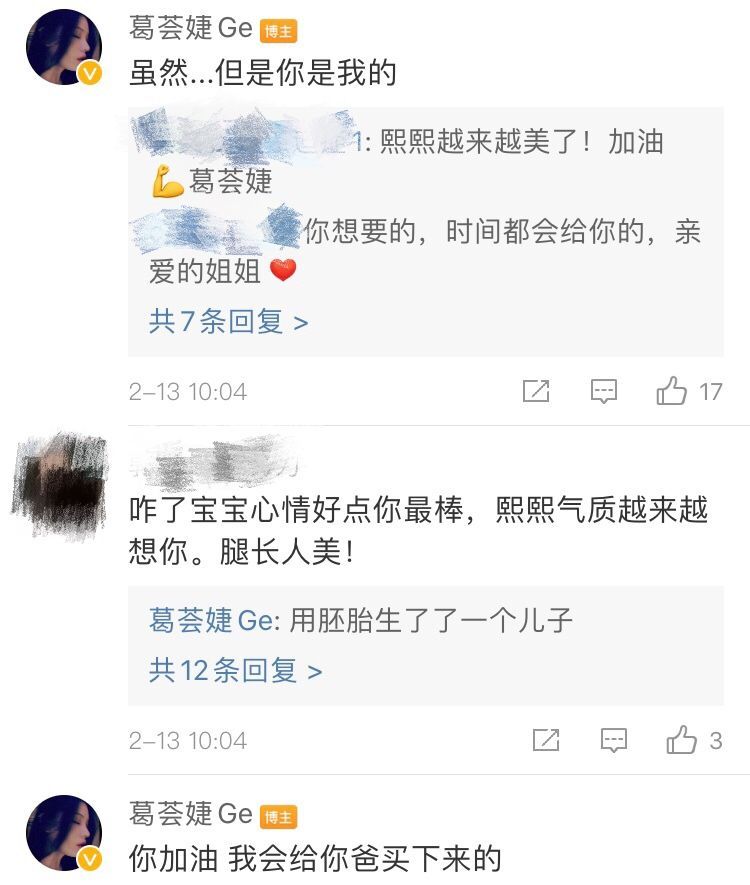
Task: Open 葛荟婕Ge username in the 用胚胎 reply
Action: [210, 620]
